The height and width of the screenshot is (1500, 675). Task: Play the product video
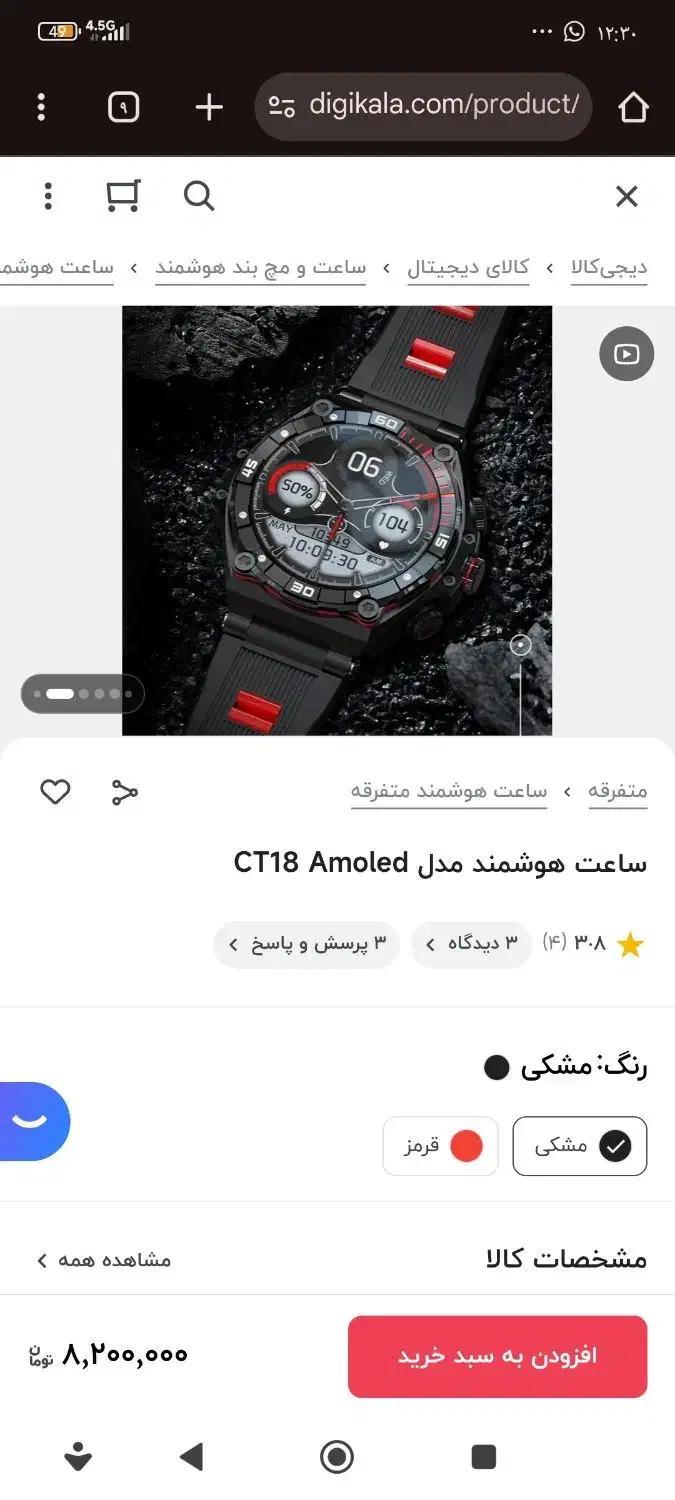pos(627,353)
